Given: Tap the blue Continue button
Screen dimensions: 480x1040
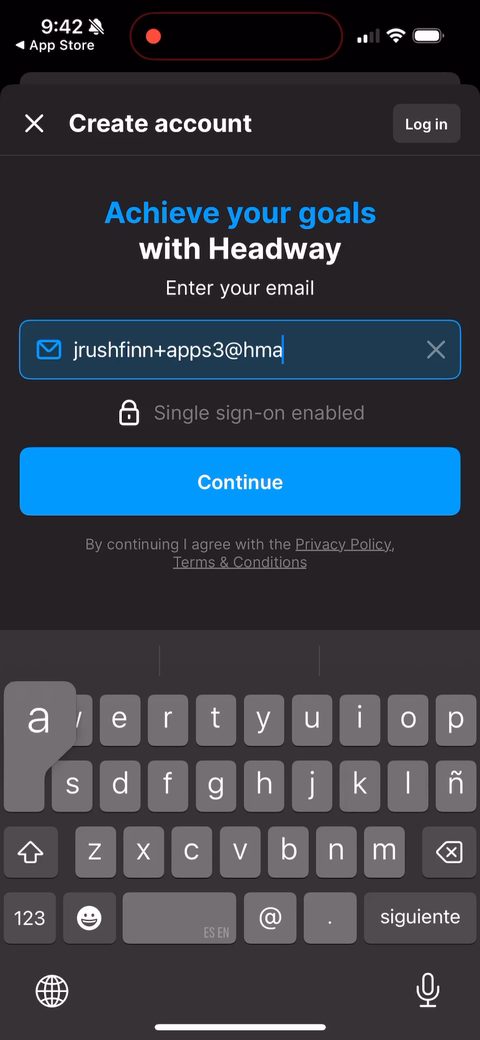Looking at the screenshot, I should [240, 482].
